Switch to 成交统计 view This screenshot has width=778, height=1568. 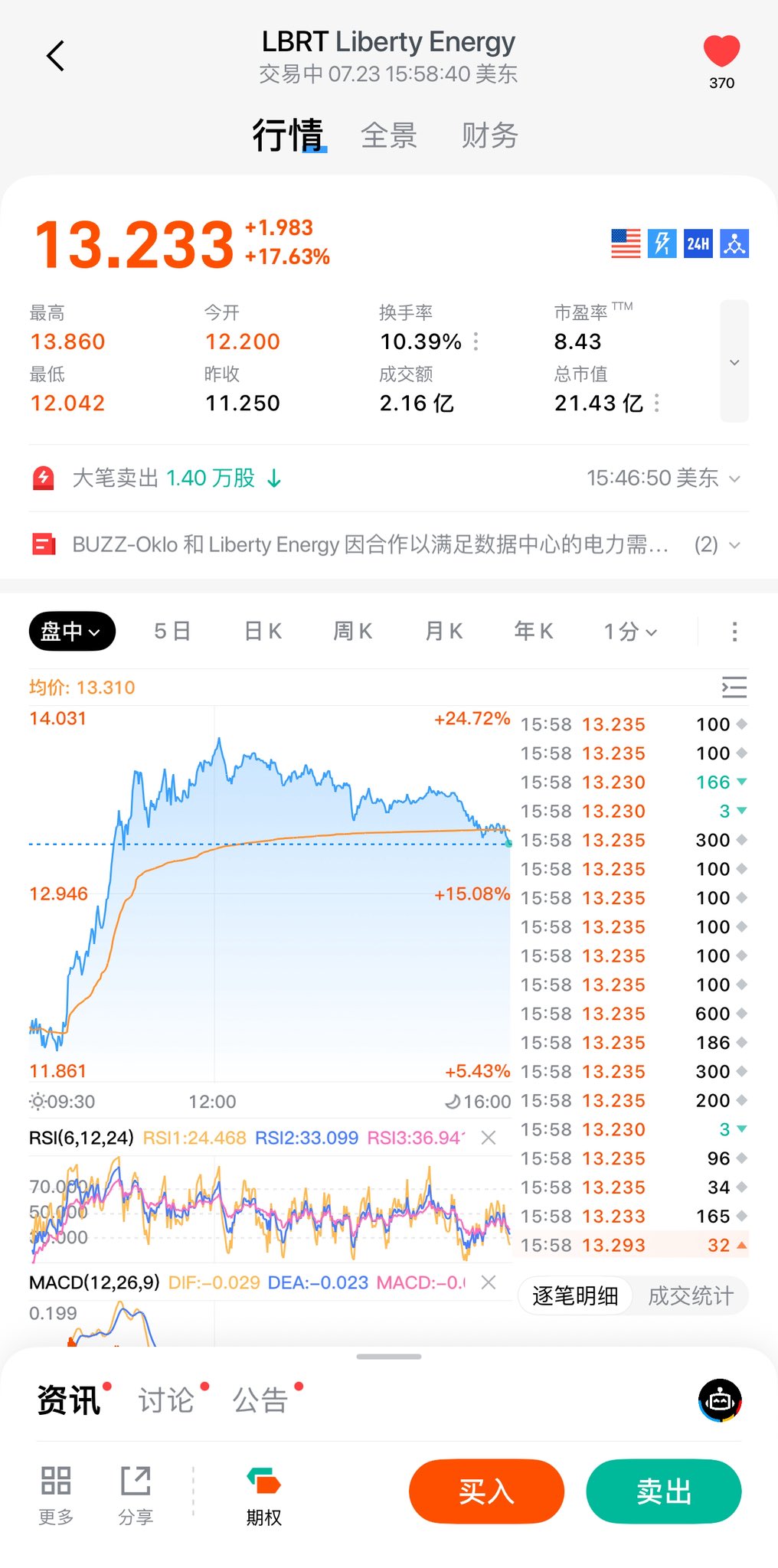691,1296
